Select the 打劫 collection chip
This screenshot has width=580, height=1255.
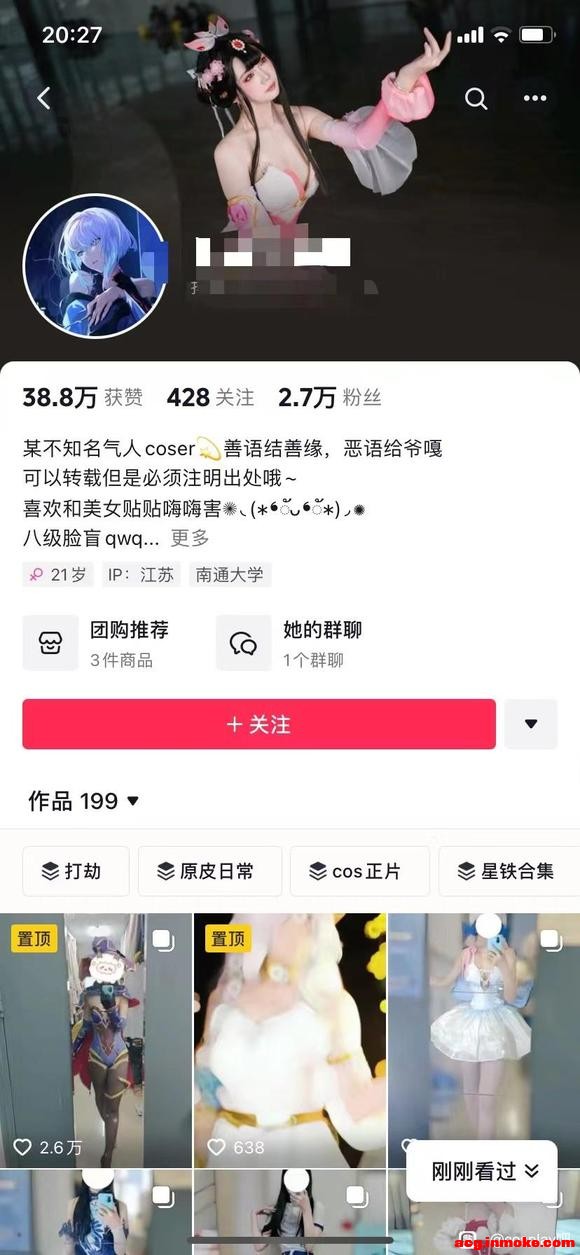[x=76, y=871]
